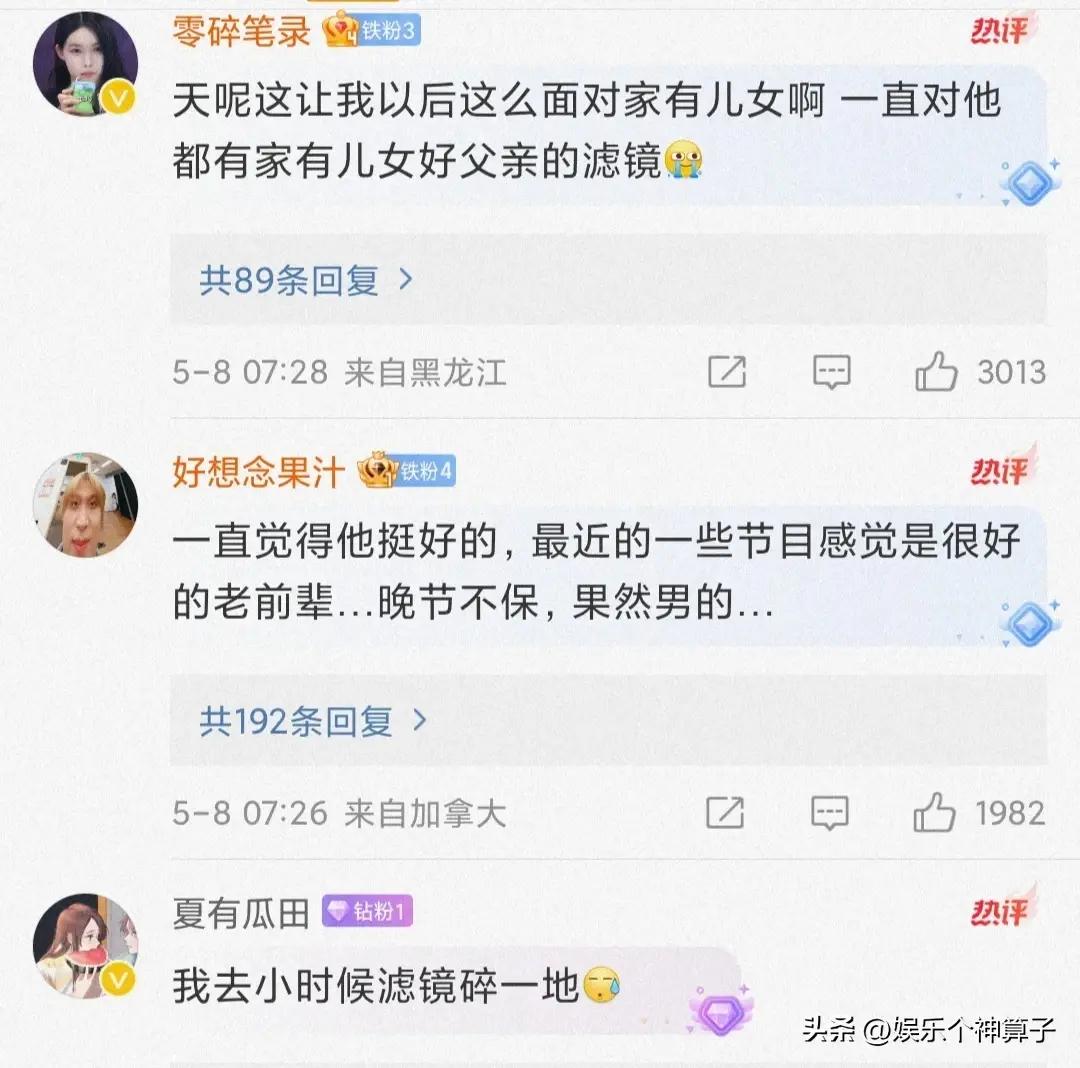The height and width of the screenshot is (1068, 1080).
Task: Reply to 零碎笔录's comment via comment icon
Action: 831,373
